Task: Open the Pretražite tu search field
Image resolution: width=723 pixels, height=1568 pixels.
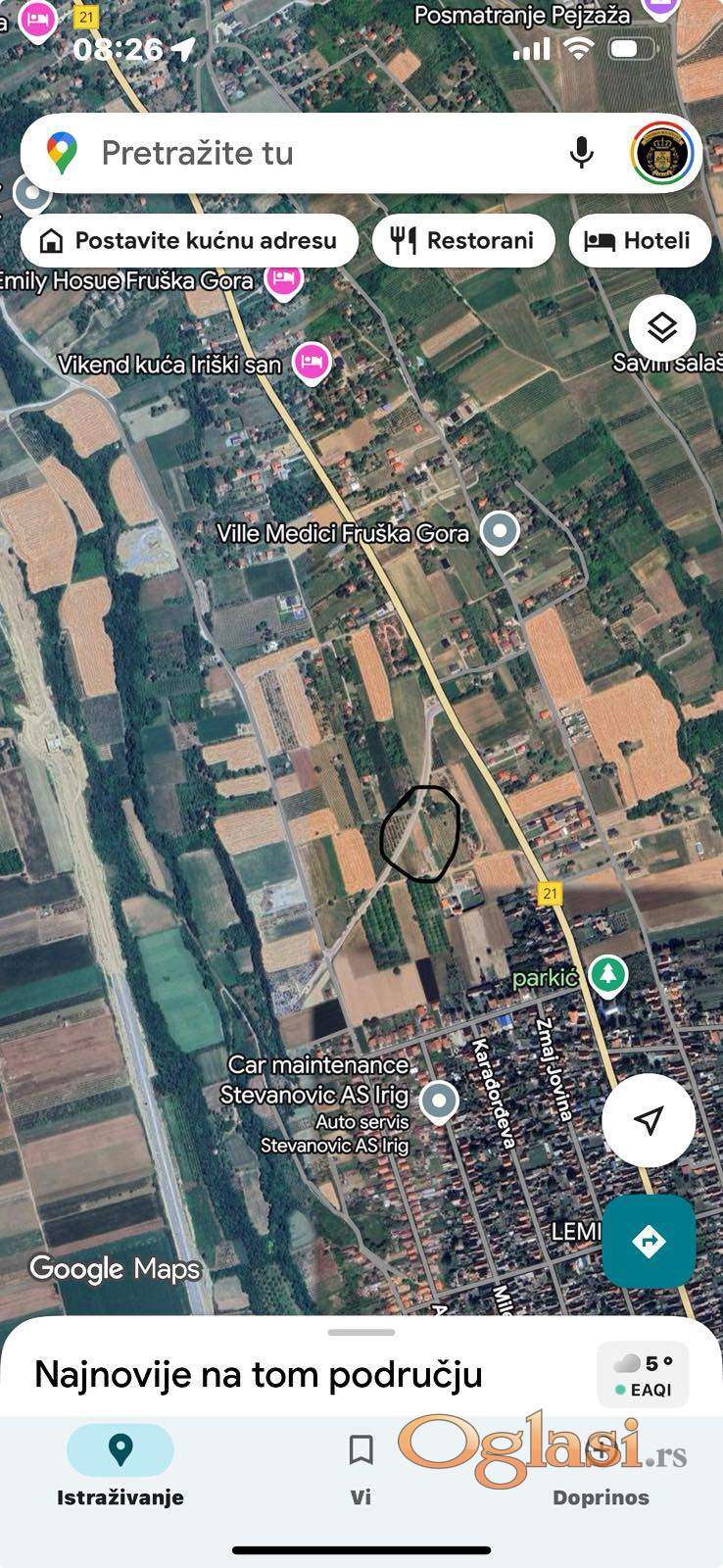Action: [294, 153]
